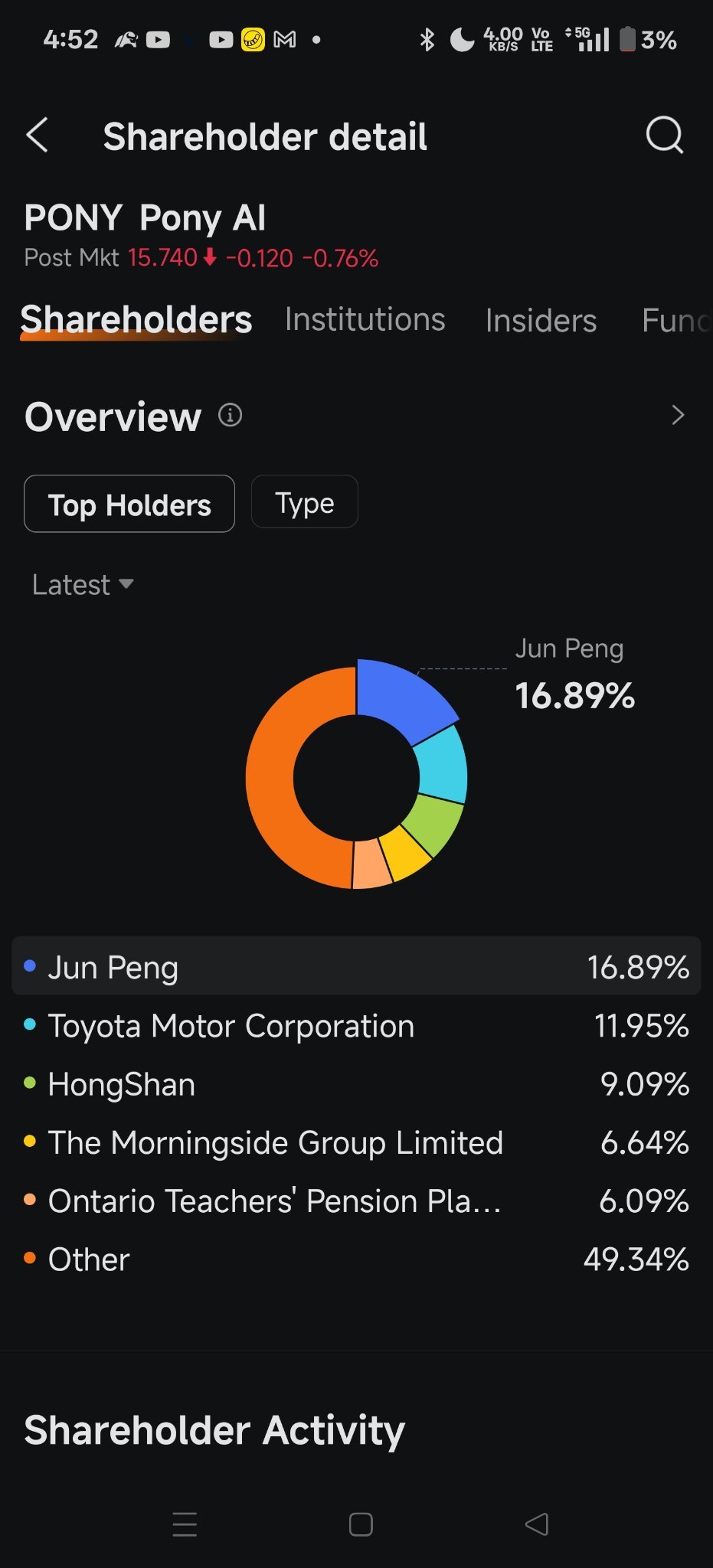The height and width of the screenshot is (1568, 713).
Task: Select the Top Holders chip
Action: click(x=129, y=504)
